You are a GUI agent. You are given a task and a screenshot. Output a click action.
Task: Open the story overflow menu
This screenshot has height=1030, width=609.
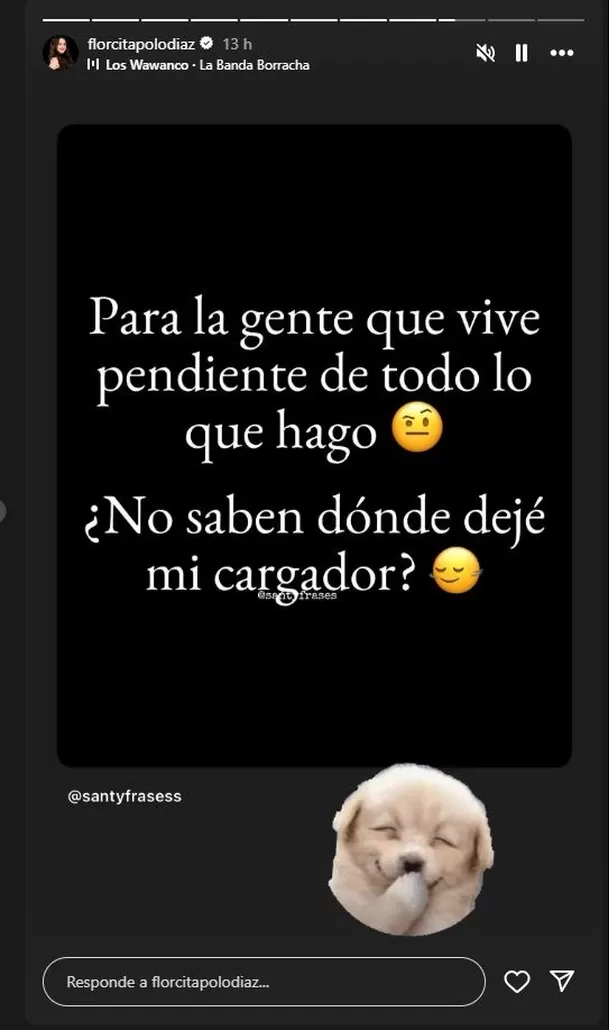pos(562,54)
